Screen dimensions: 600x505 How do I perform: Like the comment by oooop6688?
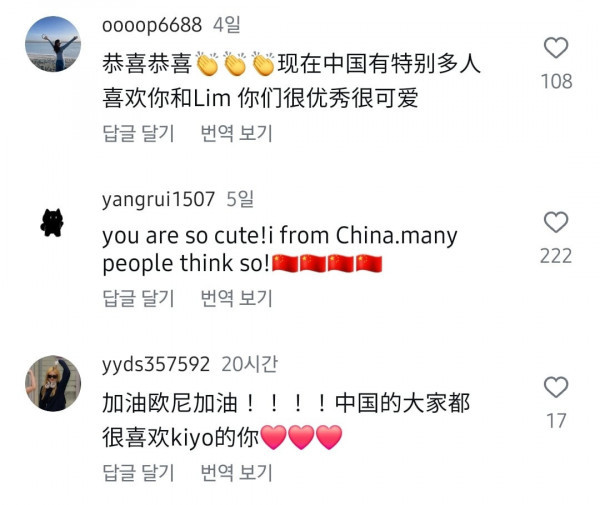click(556, 47)
